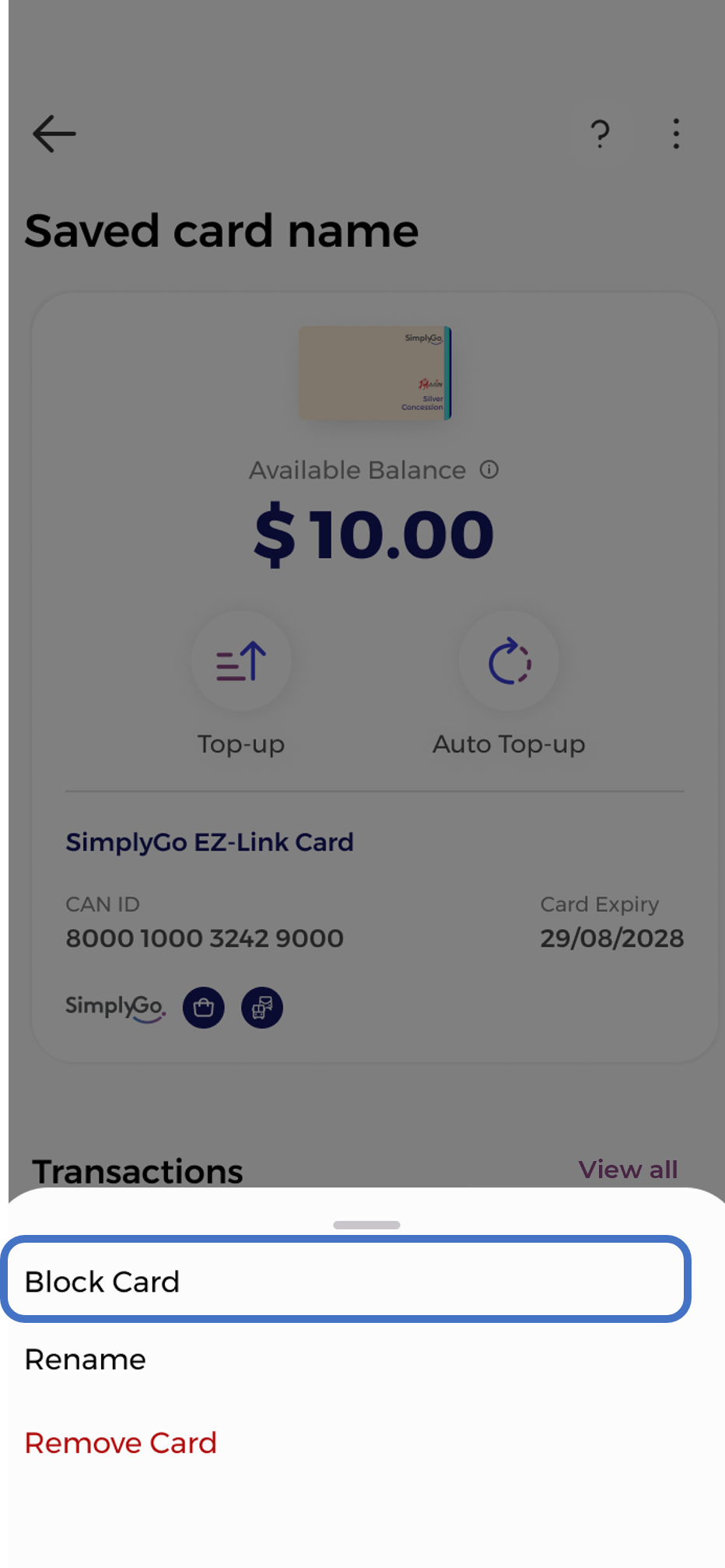
Task: Tap the bottom sheet drag handle
Action: (x=366, y=1225)
